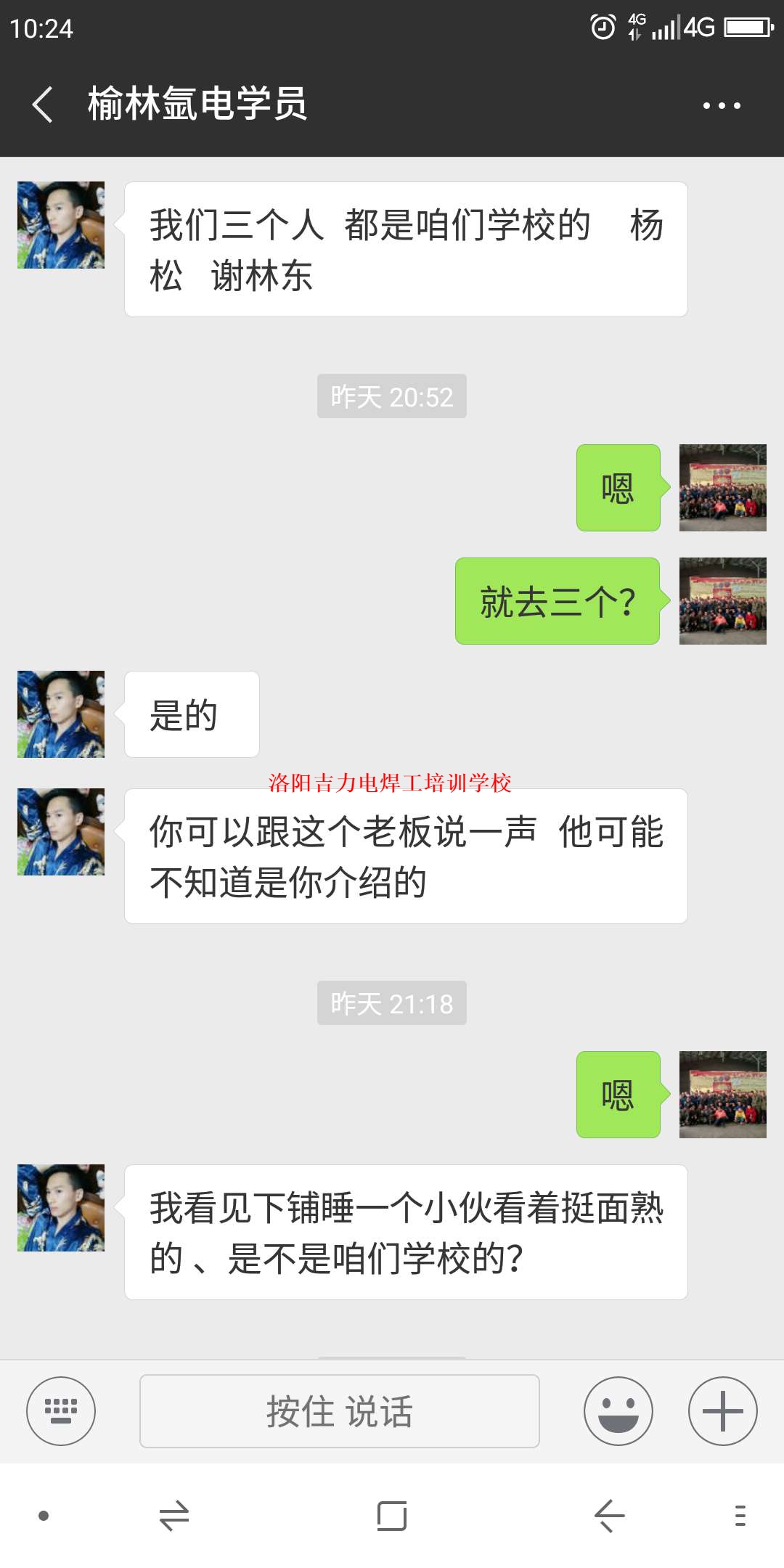Open the system recent apps square button

coord(392,1516)
